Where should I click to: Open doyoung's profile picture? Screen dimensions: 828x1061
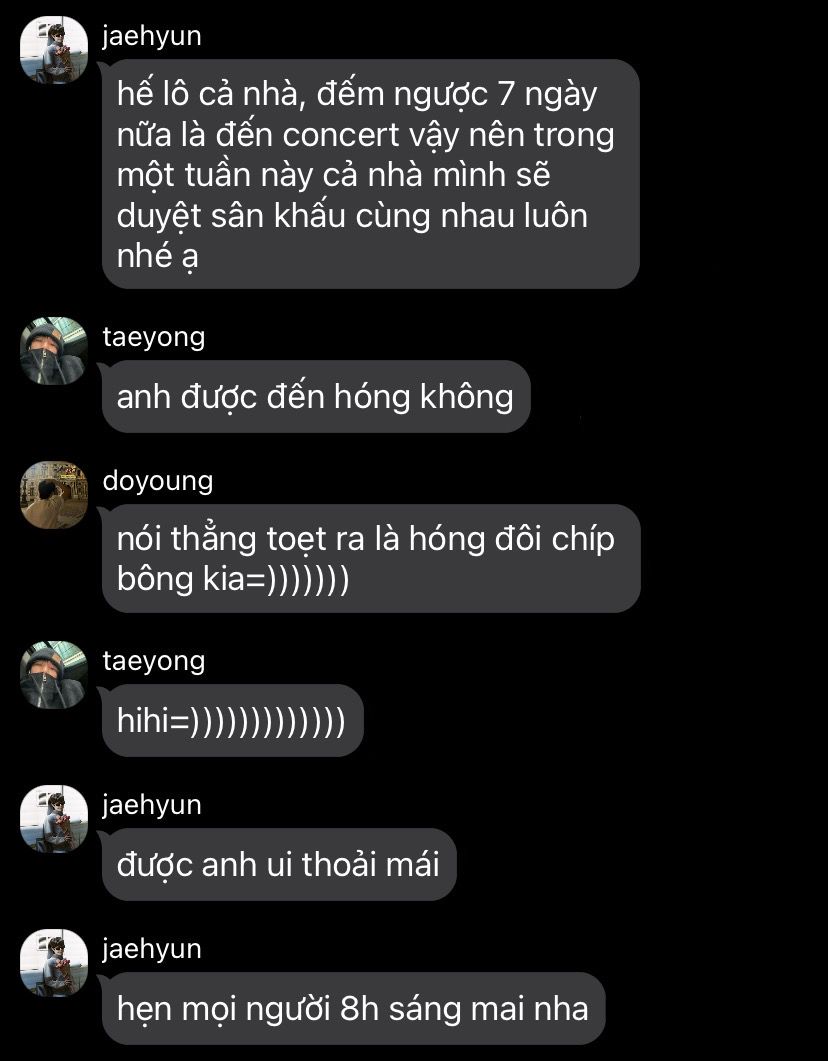coord(54,495)
